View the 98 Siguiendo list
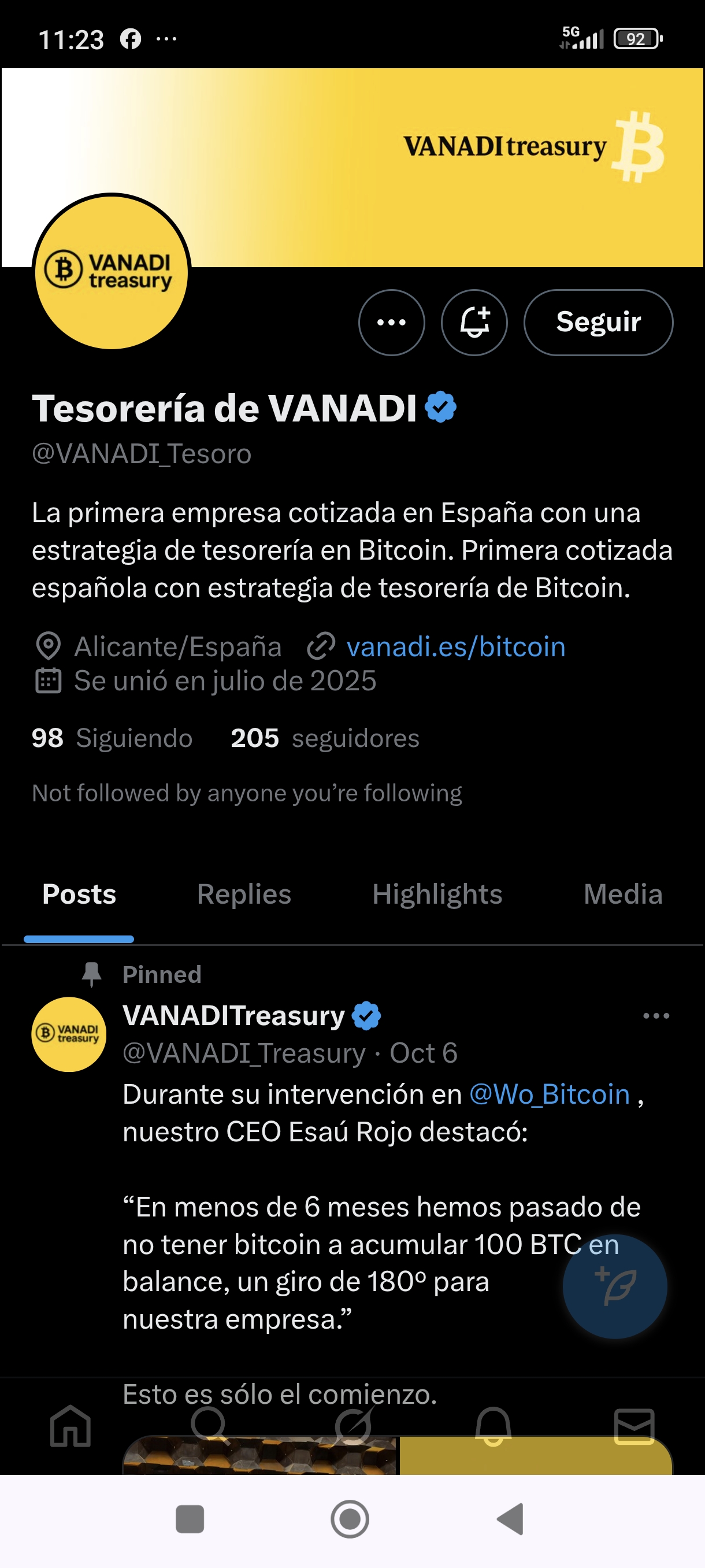 tap(112, 738)
